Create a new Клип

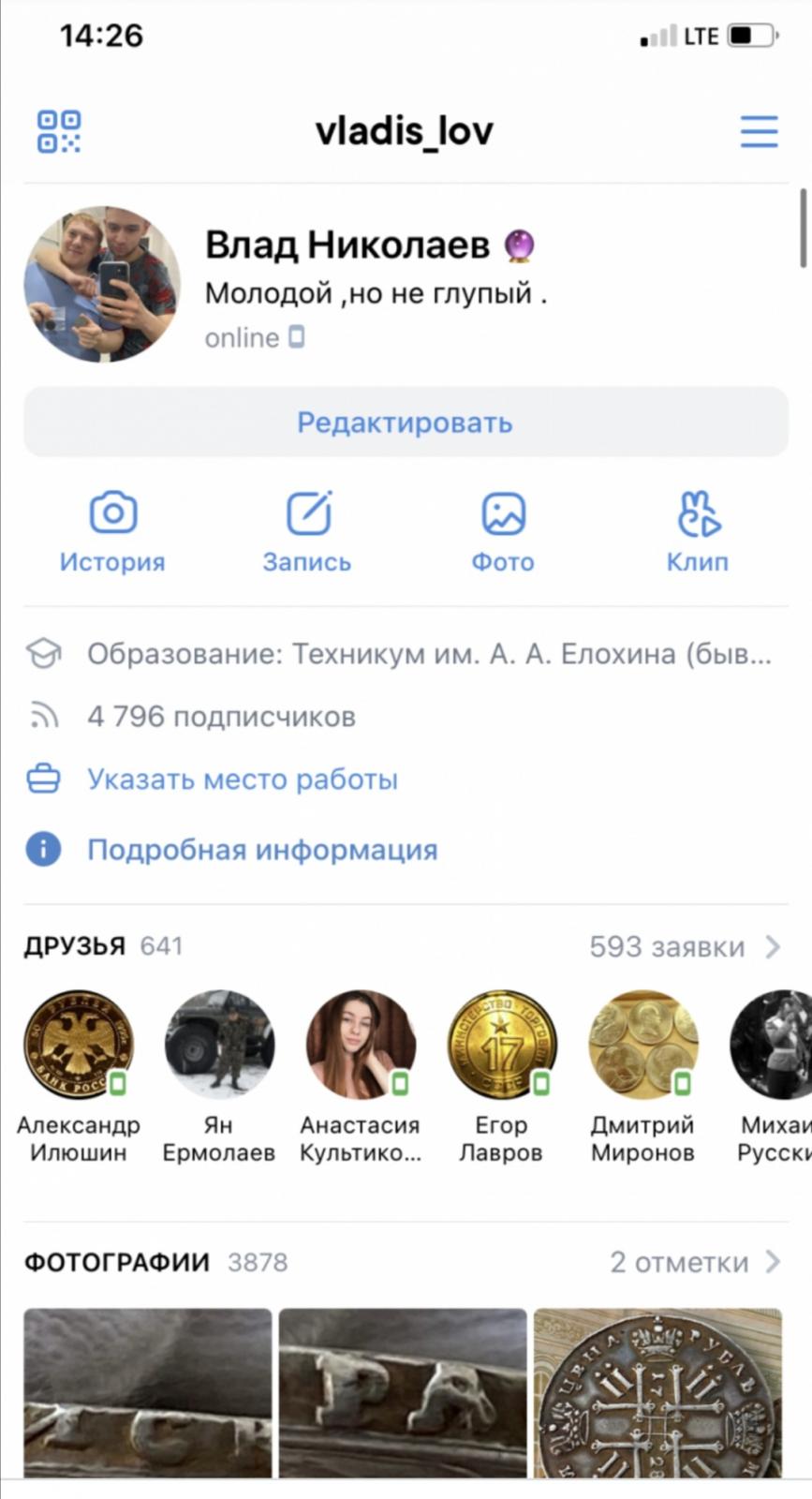coord(698,530)
